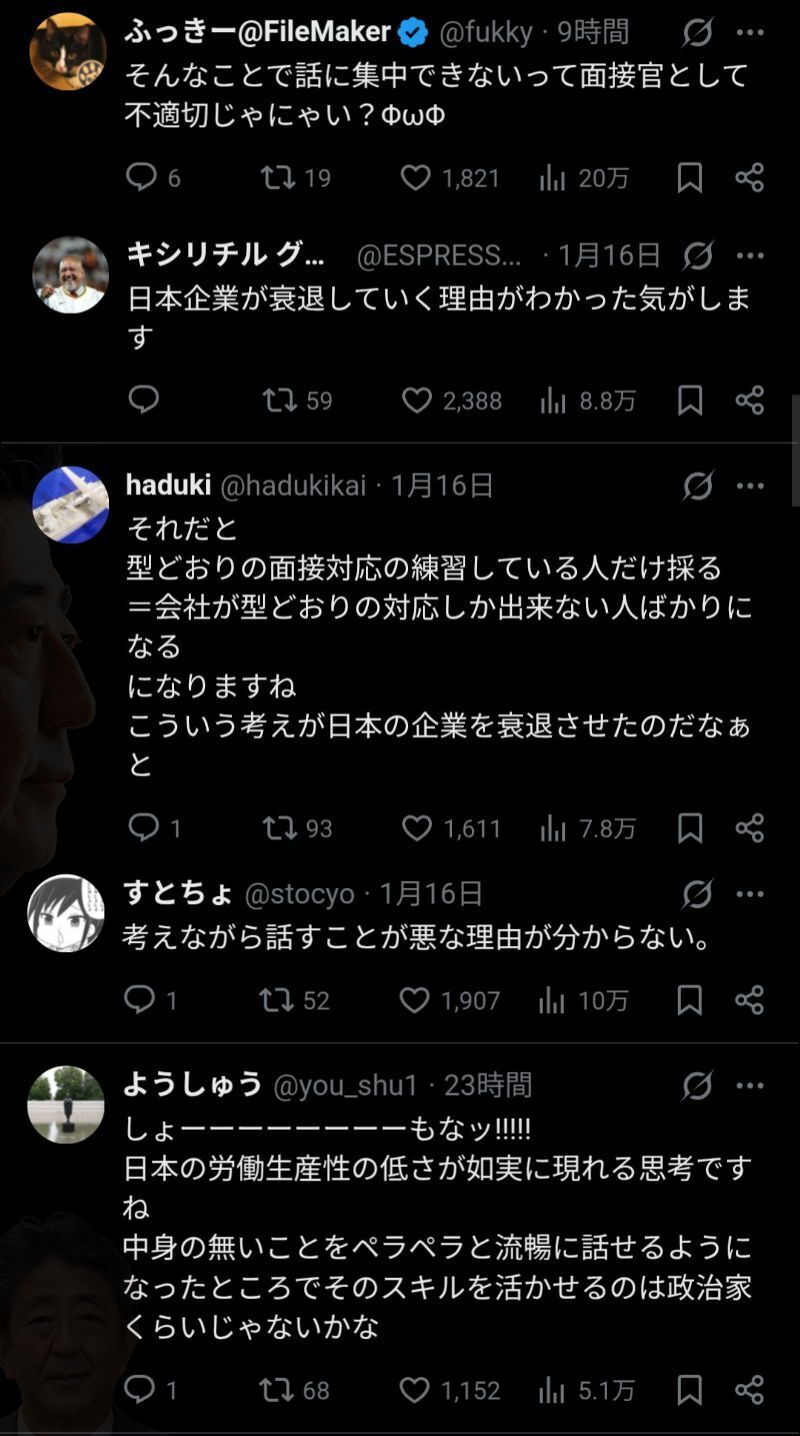
Task: Open the Grok icon on haduki's post
Action: point(698,487)
